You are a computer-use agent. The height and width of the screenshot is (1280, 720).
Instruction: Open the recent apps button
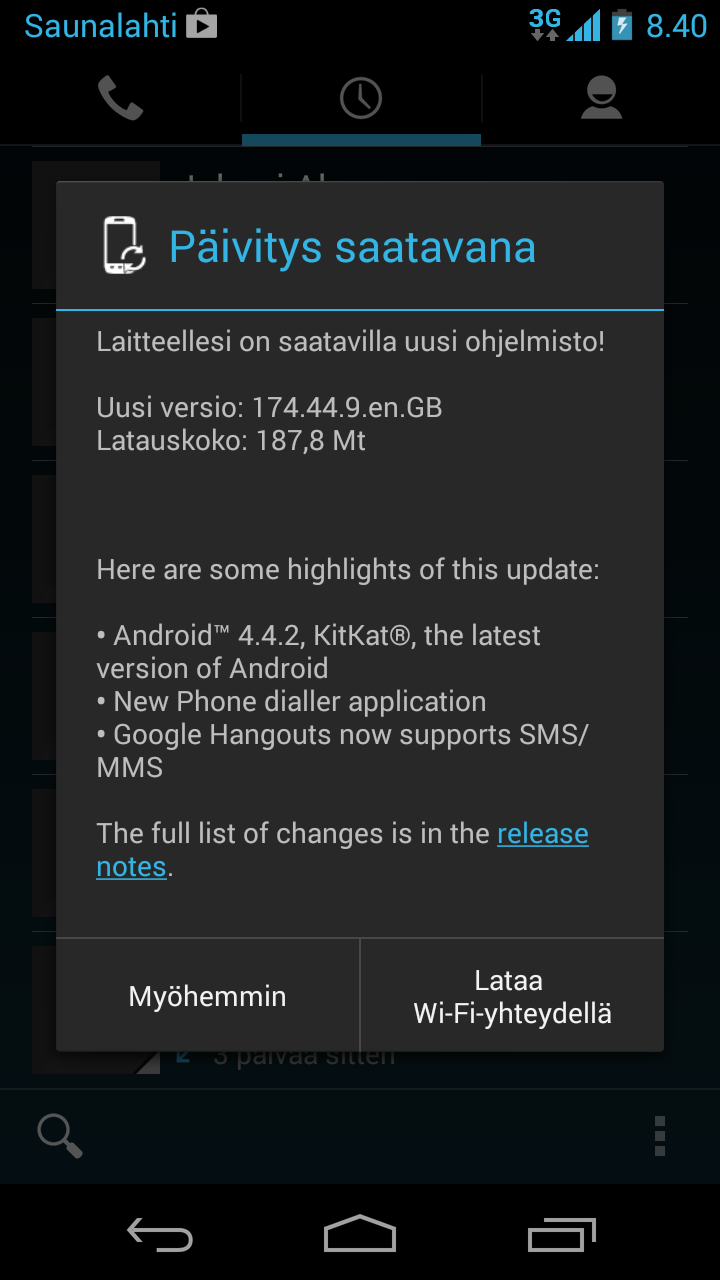561,1234
